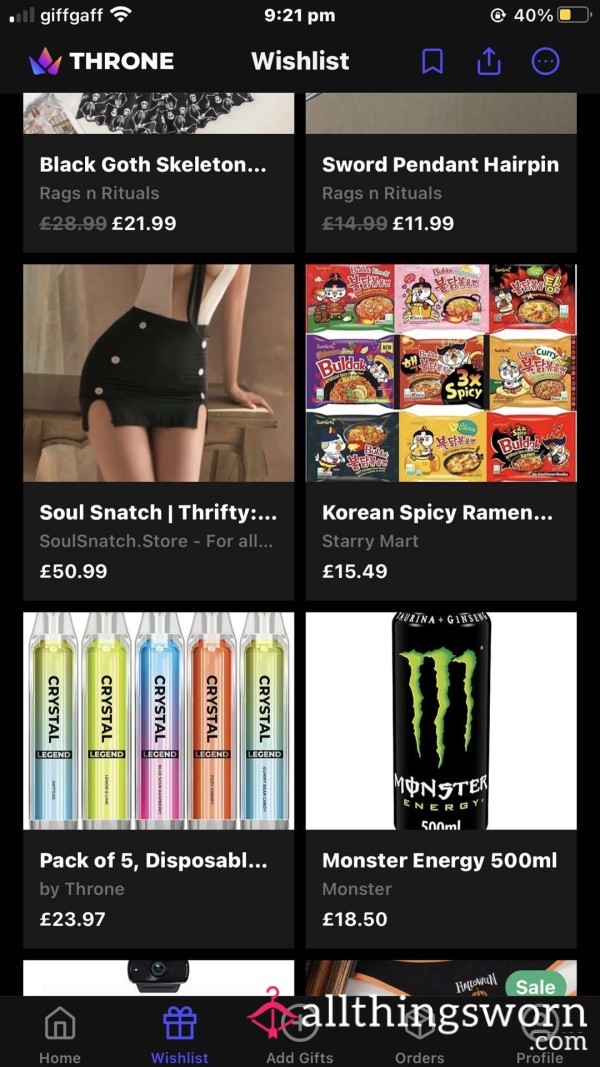Open the Add Gifts tab
This screenshot has width=600, height=1067.
(x=300, y=1034)
